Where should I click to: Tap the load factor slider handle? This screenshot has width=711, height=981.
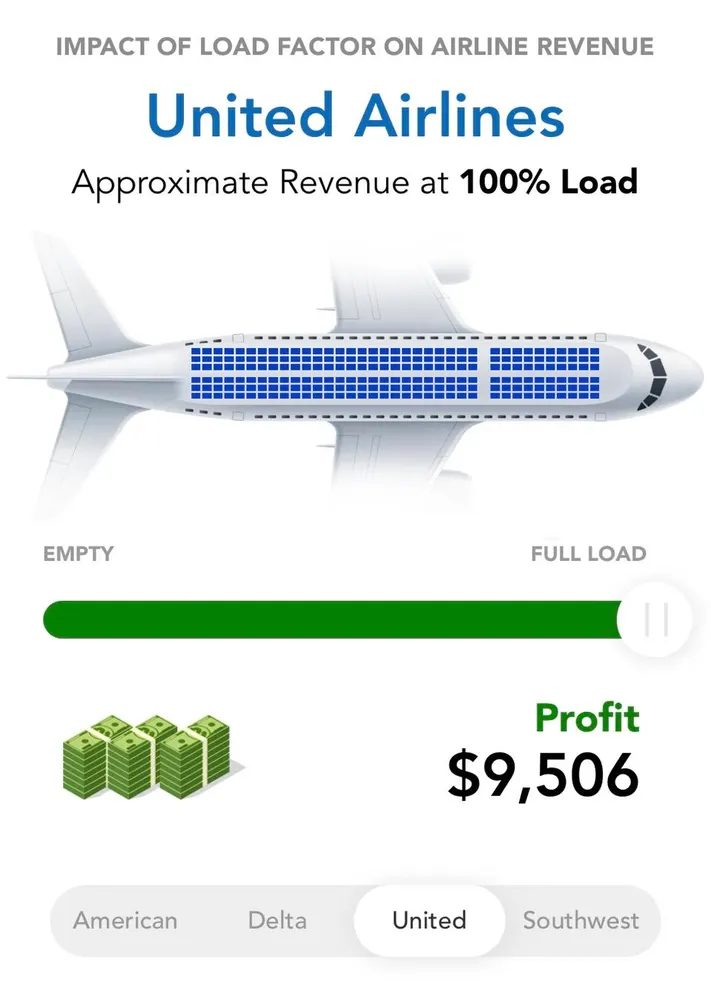pos(655,620)
